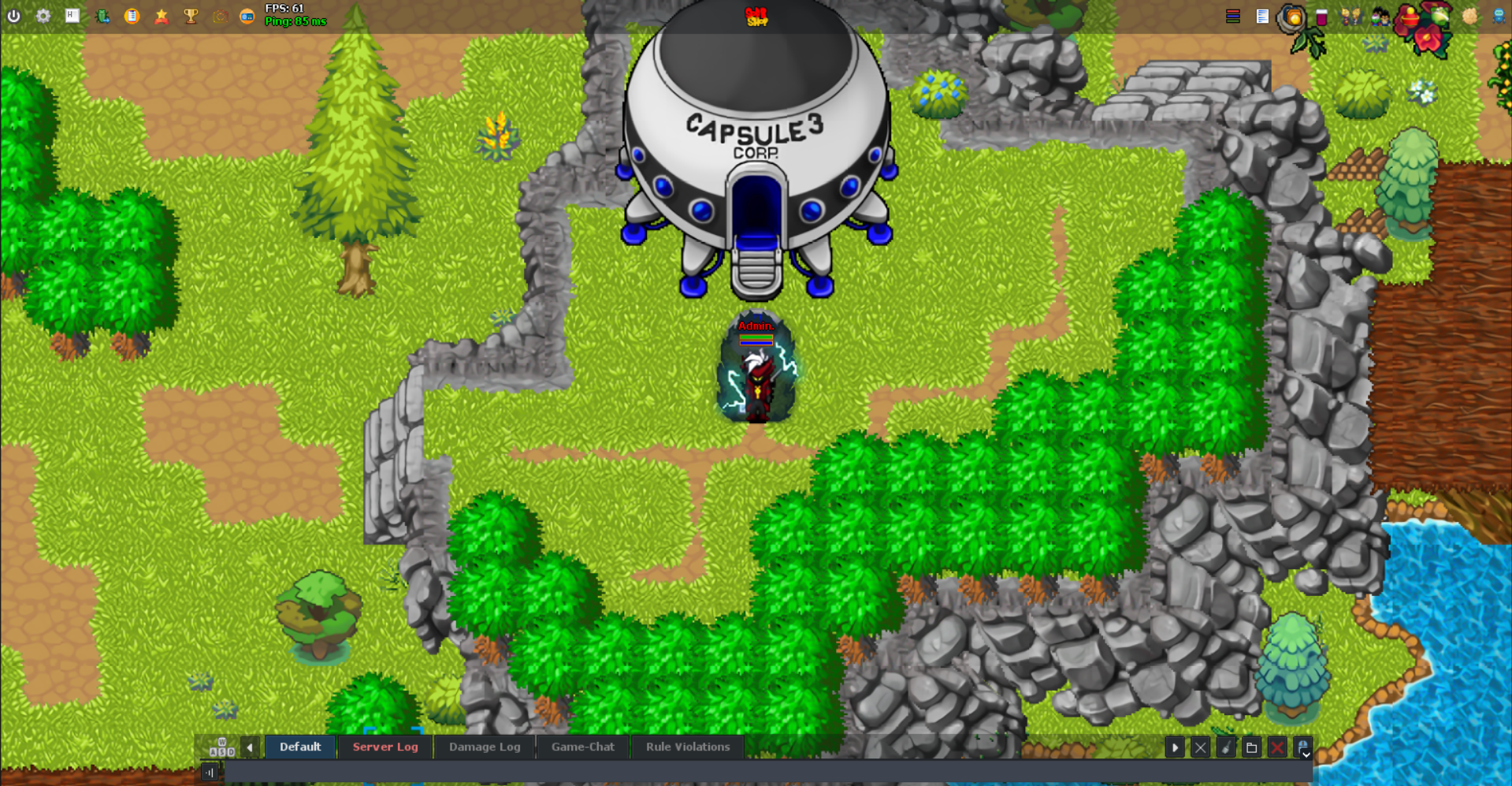Screen dimensions: 1512x786
Task: Open the bug report beetle icon
Action: [102, 16]
